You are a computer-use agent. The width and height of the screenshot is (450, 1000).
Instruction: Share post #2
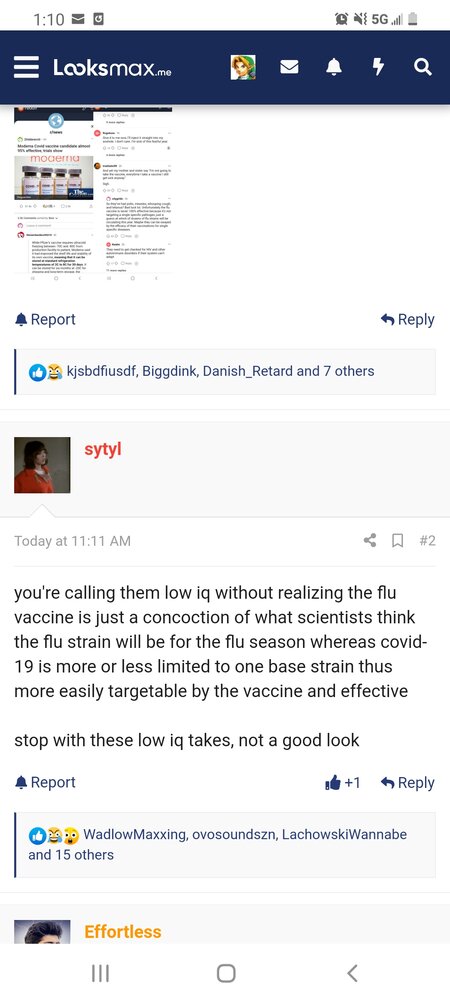370,541
